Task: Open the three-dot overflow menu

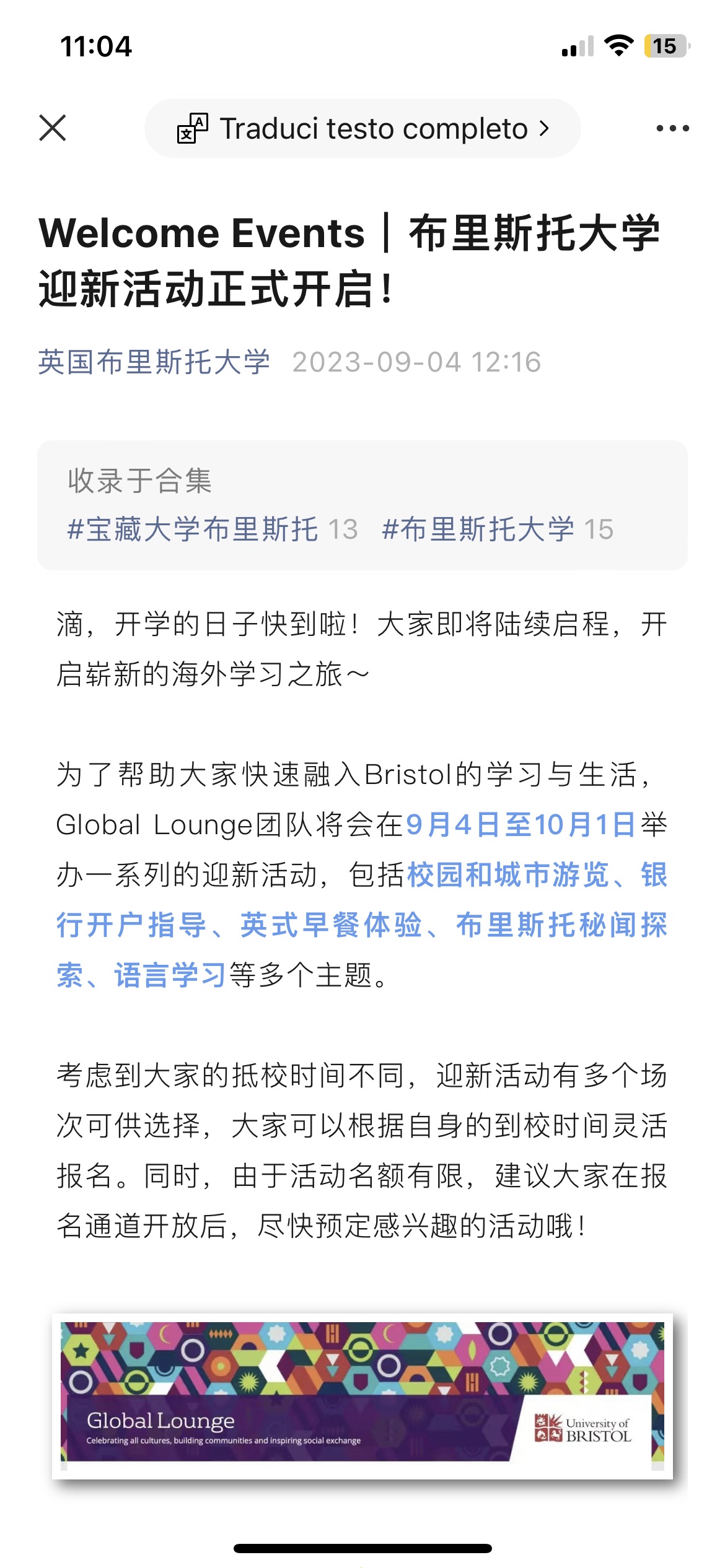Action: click(x=673, y=128)
